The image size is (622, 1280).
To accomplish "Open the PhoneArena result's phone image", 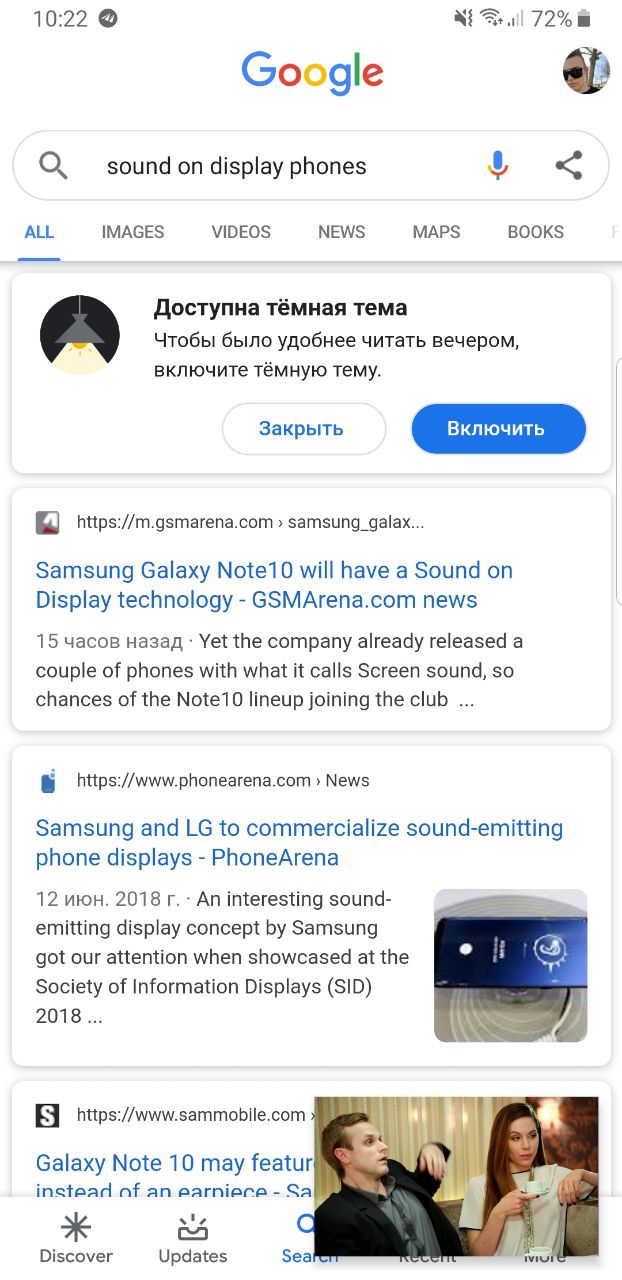I will tap(510, 965).
